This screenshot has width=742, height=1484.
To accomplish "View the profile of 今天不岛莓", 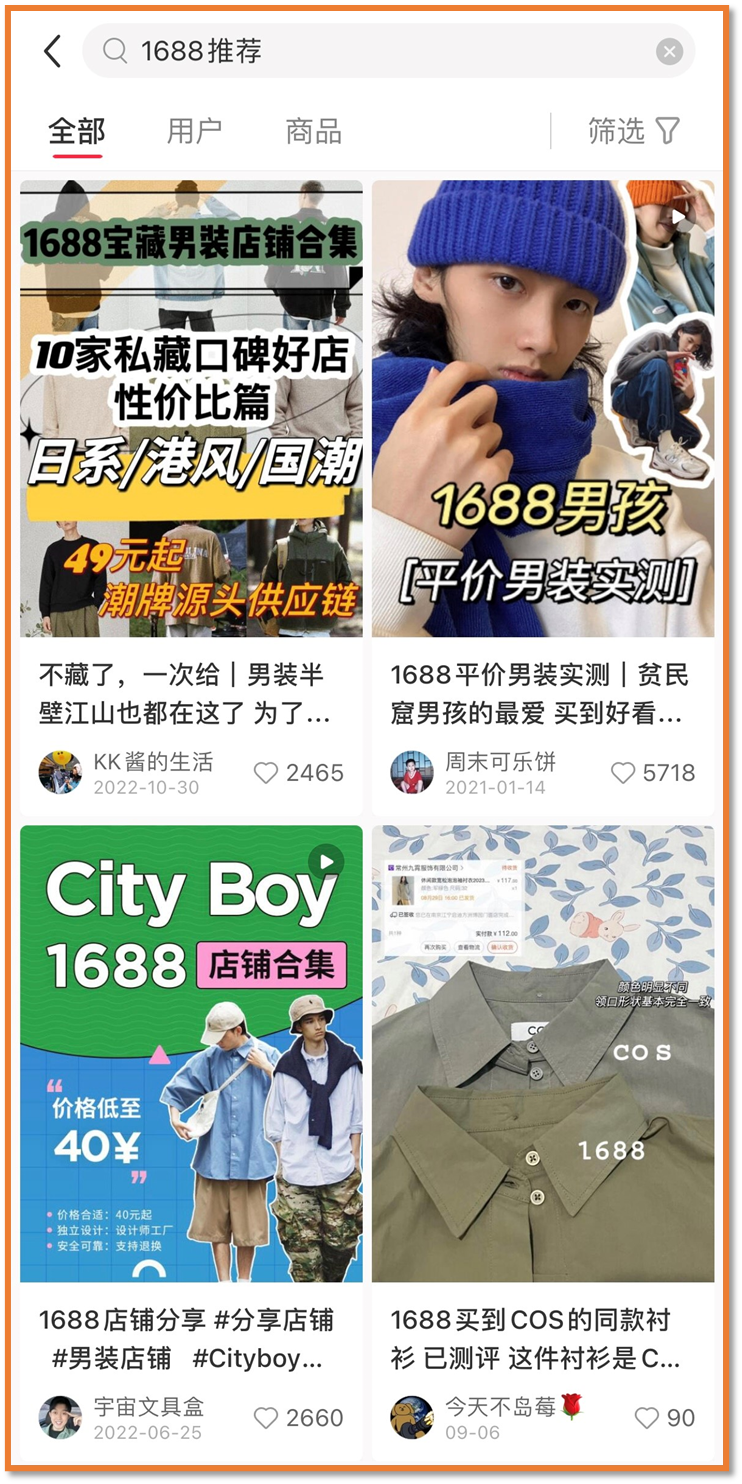I will (x=412, y=1418).
